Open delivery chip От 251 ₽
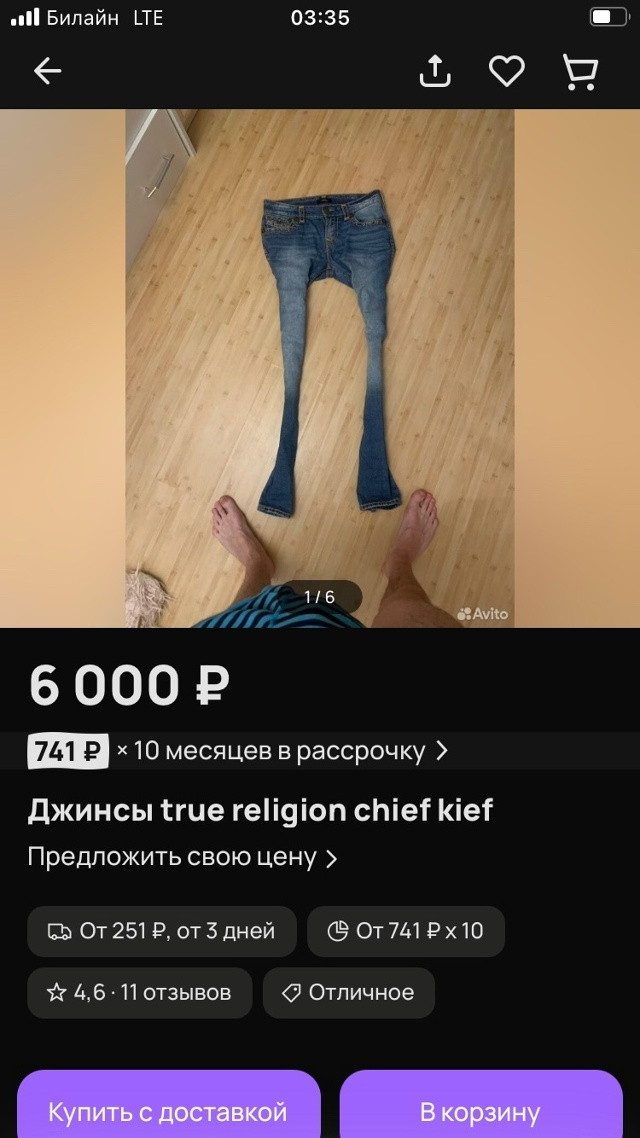Image resolution: width=640 pixels, height=1138 pixels. point(162,931)
